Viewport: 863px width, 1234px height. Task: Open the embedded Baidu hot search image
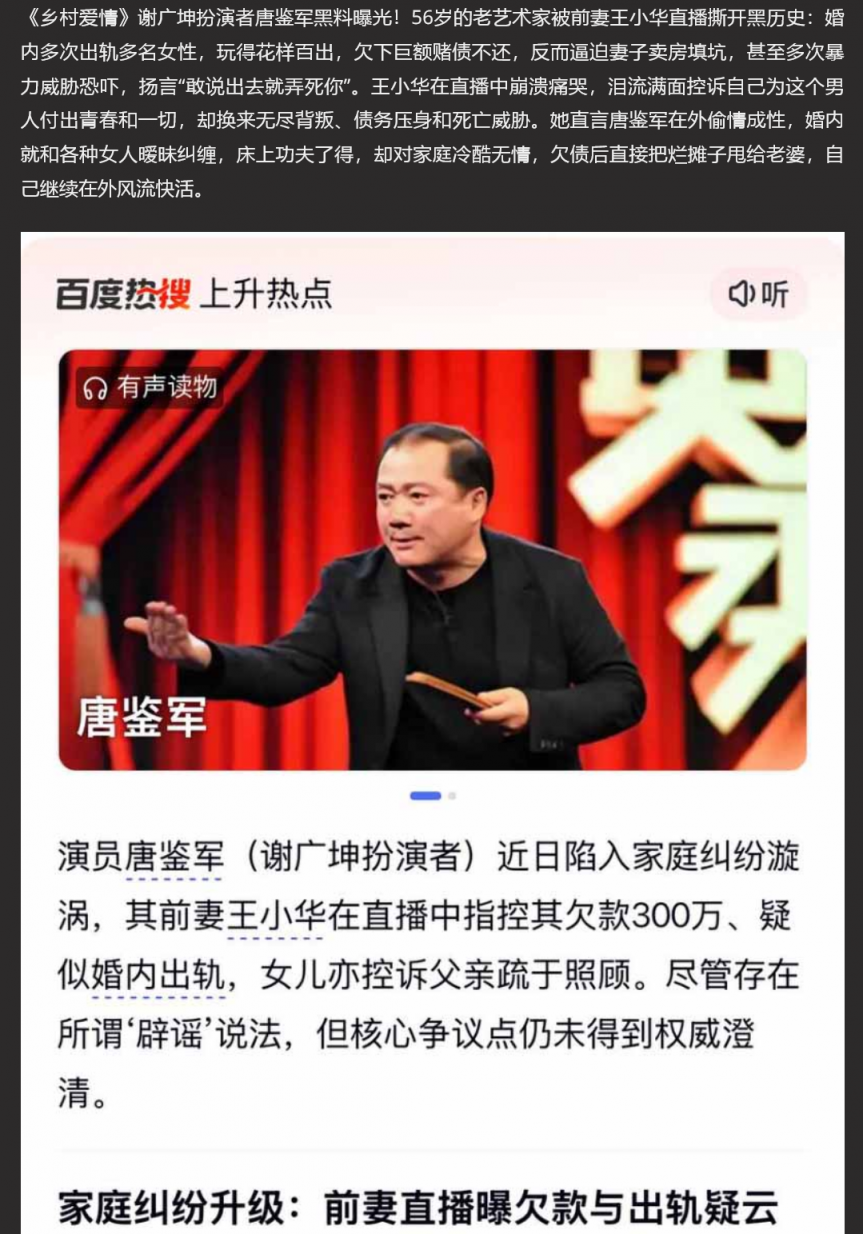(x=432, y=730)
